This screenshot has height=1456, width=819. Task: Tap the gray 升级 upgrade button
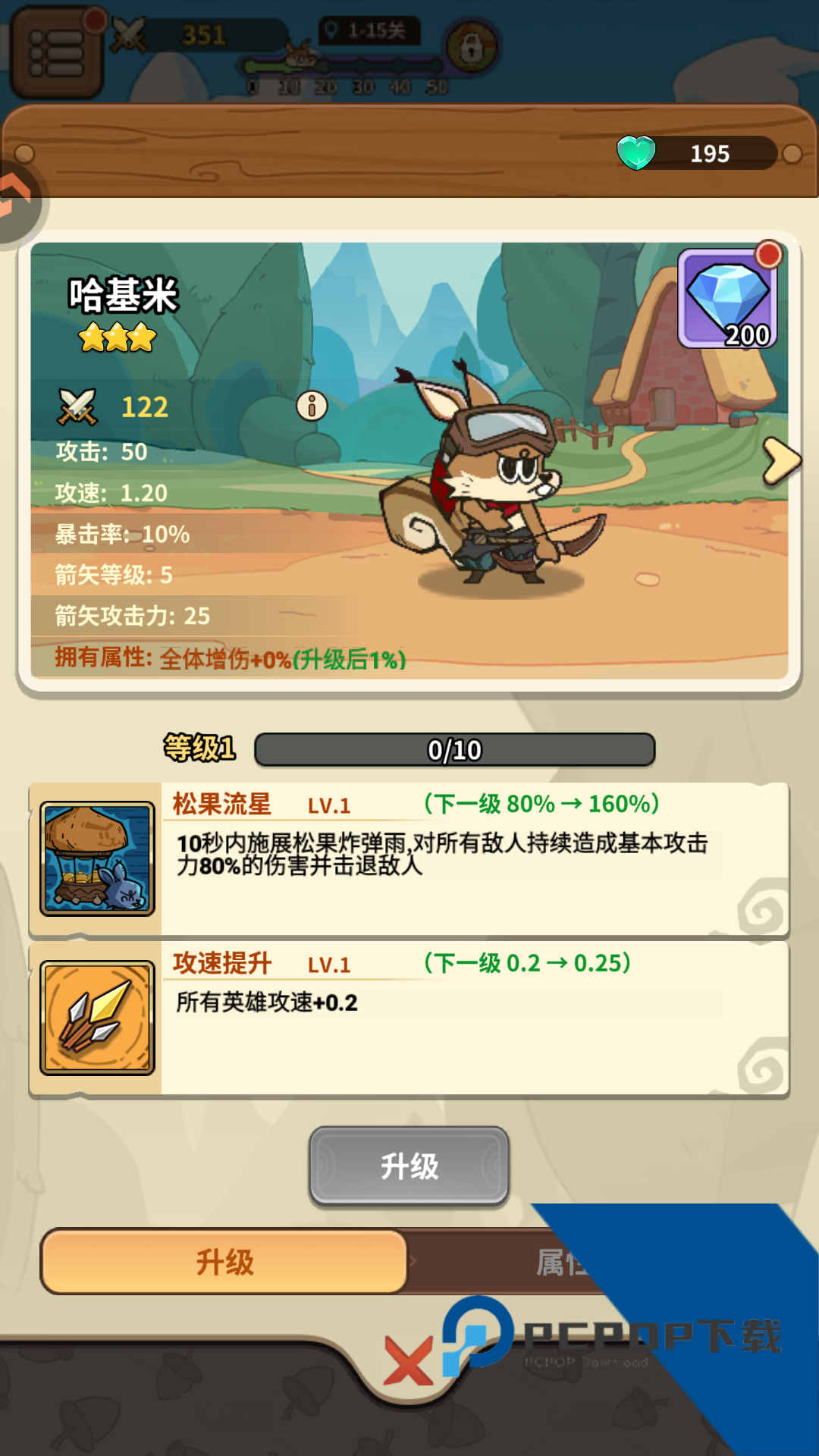pos(409,1166)
